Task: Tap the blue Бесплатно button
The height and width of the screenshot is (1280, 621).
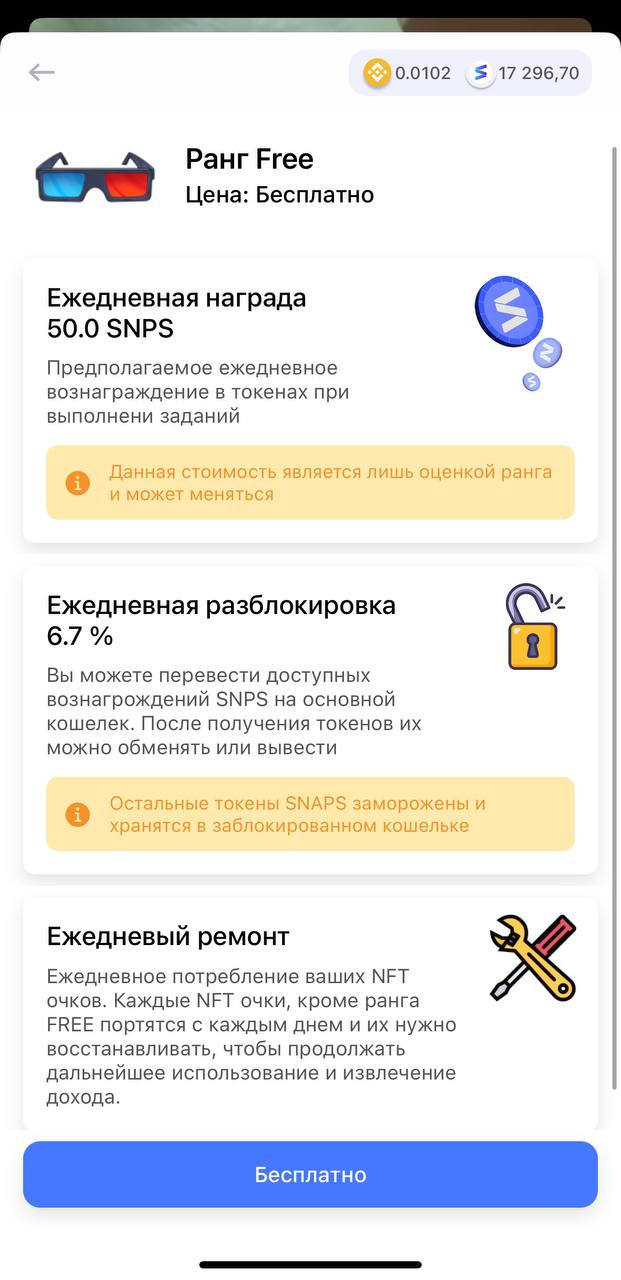Action: (310, 1174)
